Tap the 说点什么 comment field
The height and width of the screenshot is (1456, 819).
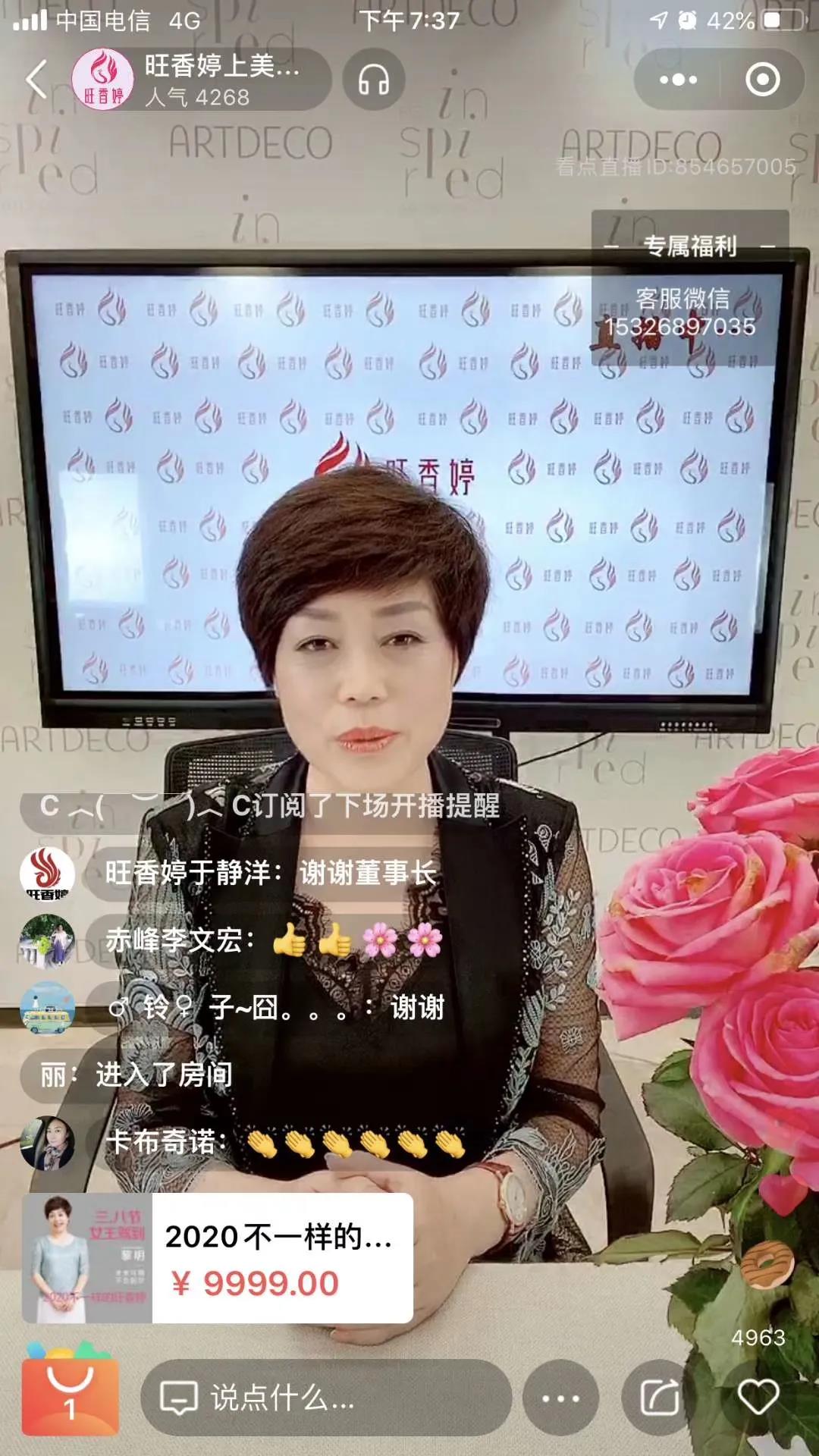click(326, 1398)
